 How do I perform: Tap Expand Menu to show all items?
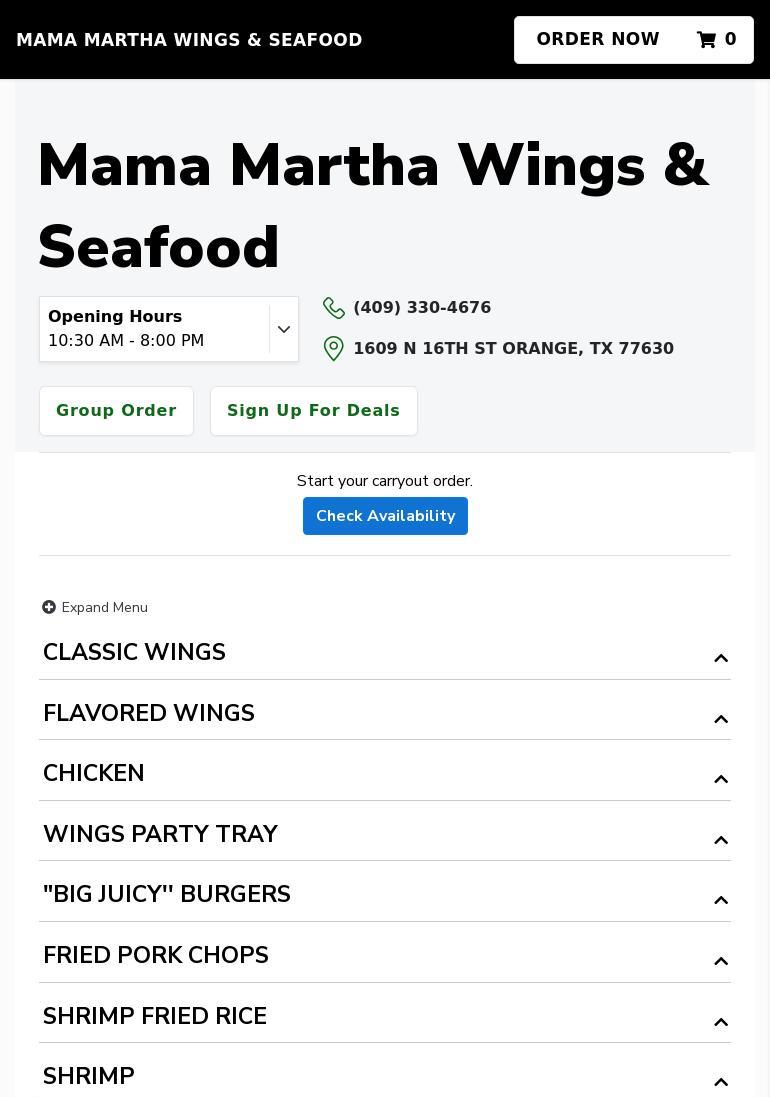coord(95,608)
